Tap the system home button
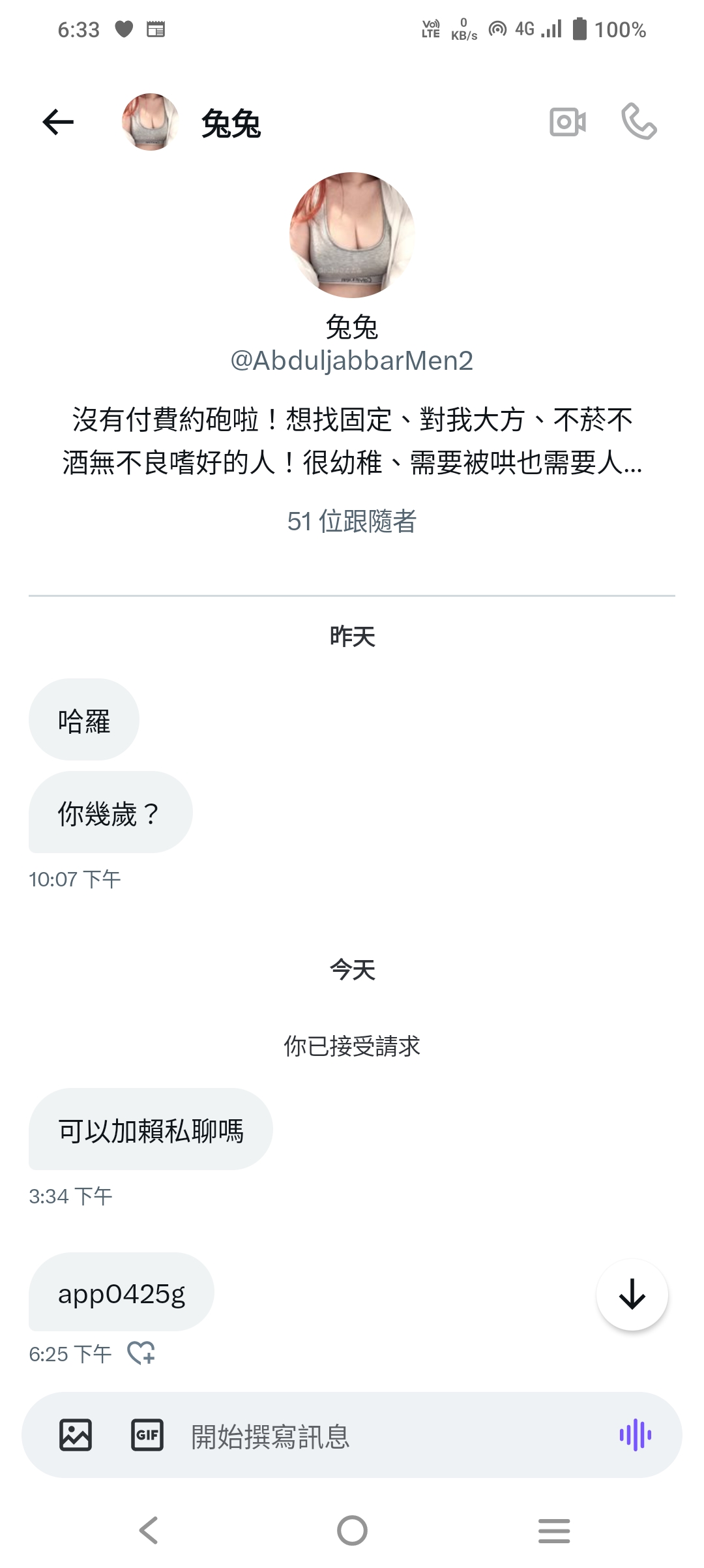 tap(352, 1530)
